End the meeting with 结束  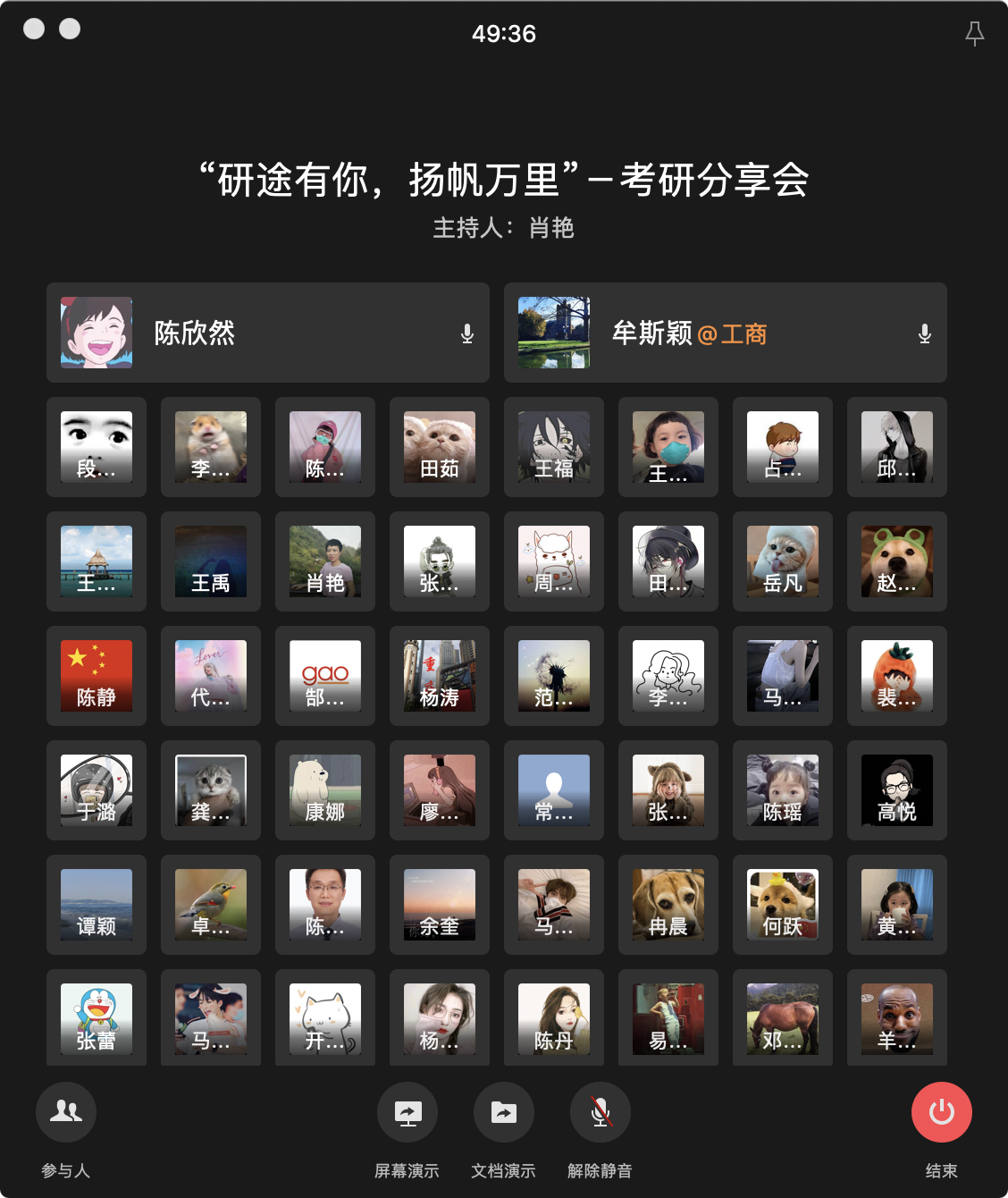point(941,1112)
